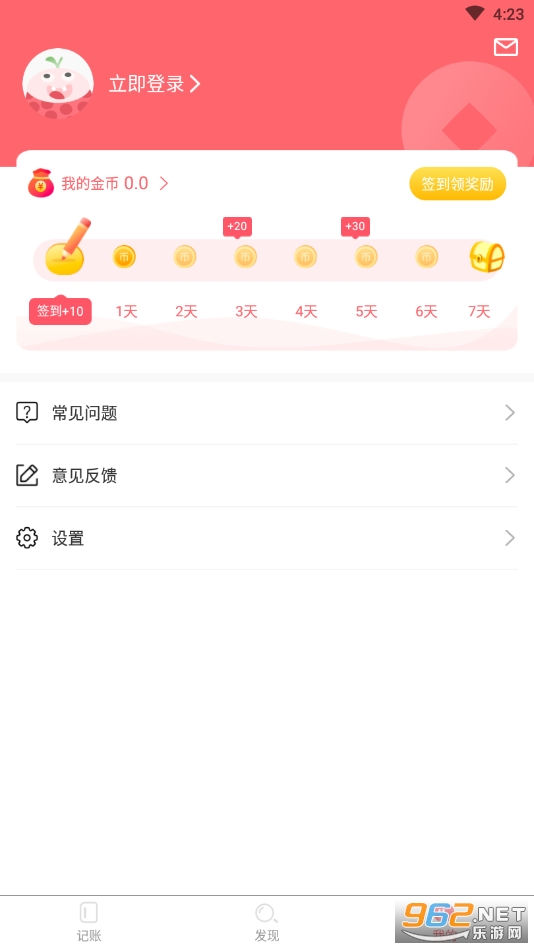Open the messages envelope icon
Image resolution: width=534 pixels, height=949 pixels.
506,47
